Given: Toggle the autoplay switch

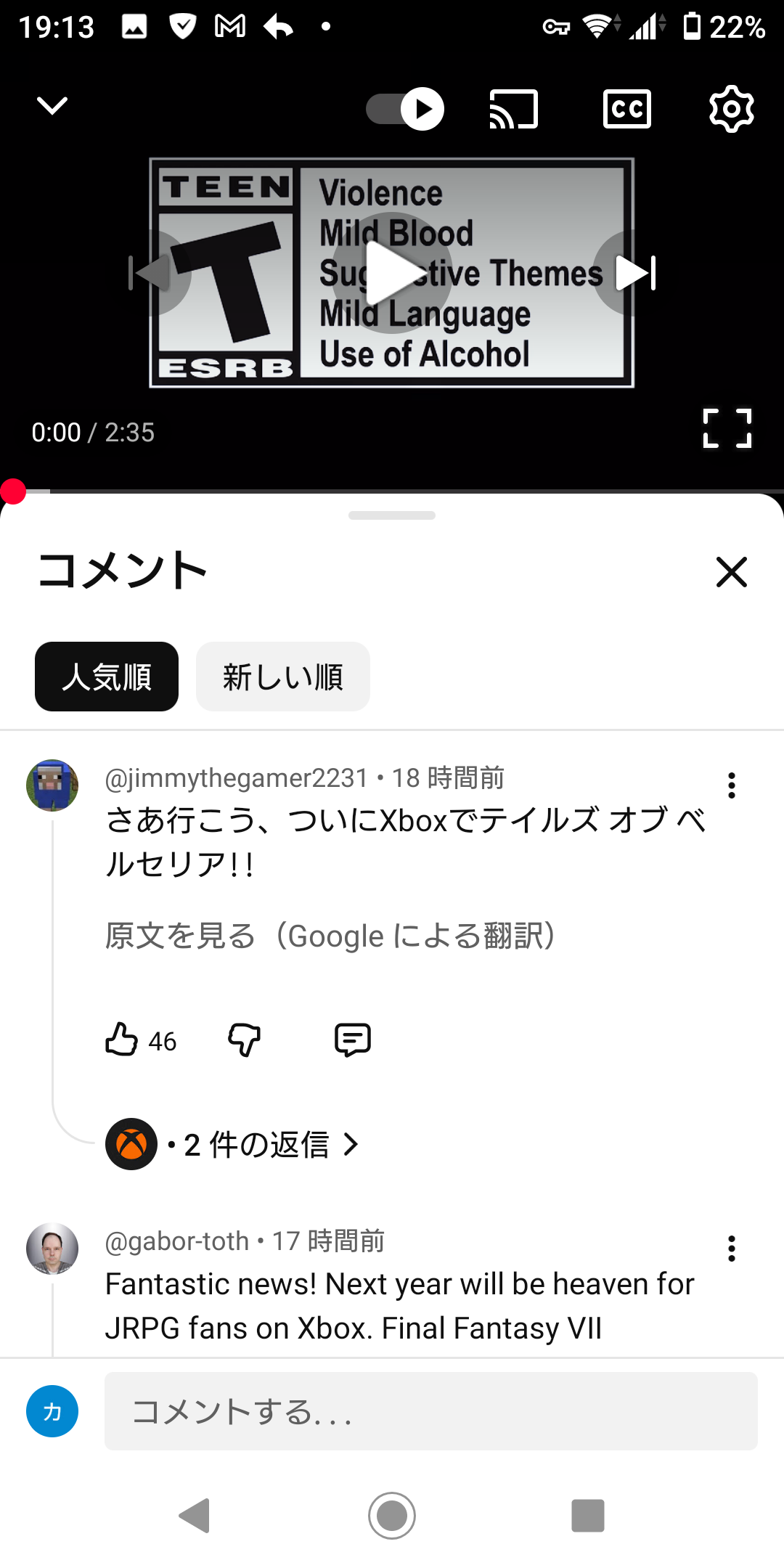Looking at the screenshot, I should [x=405, y=109].
